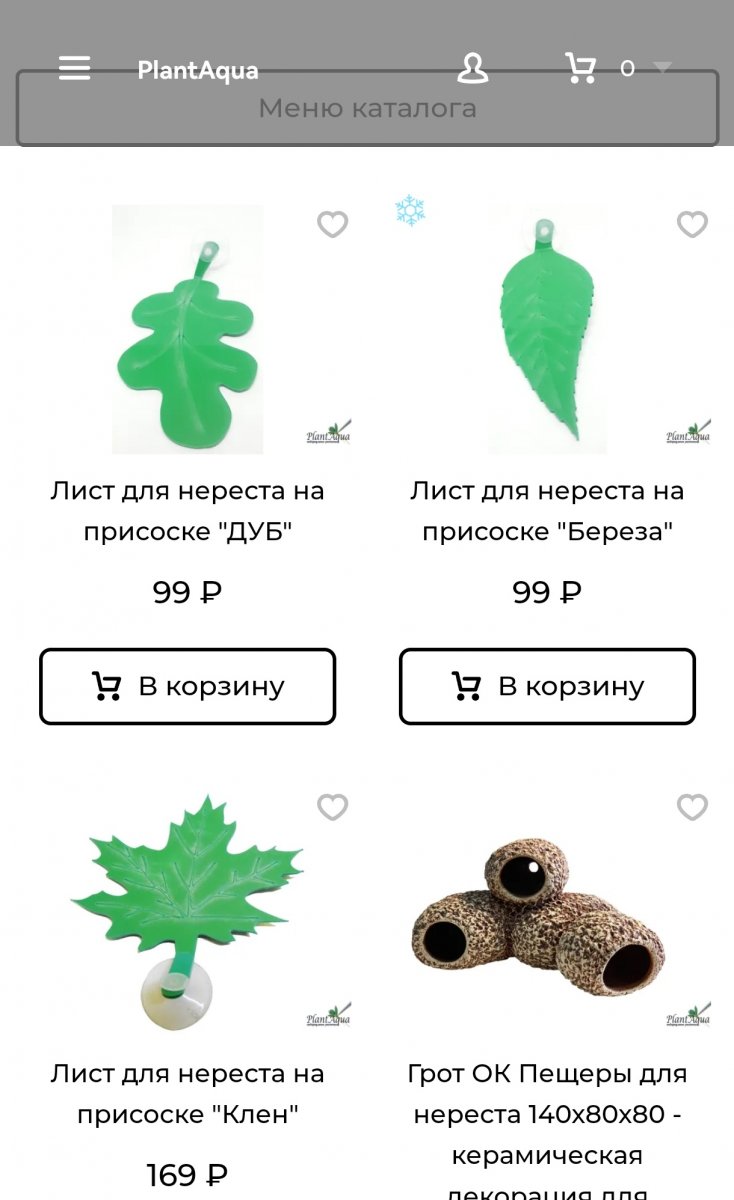
Task: Open title Лист для нереста на присоске "Клен"
Action: click(x=188, y=1094)
